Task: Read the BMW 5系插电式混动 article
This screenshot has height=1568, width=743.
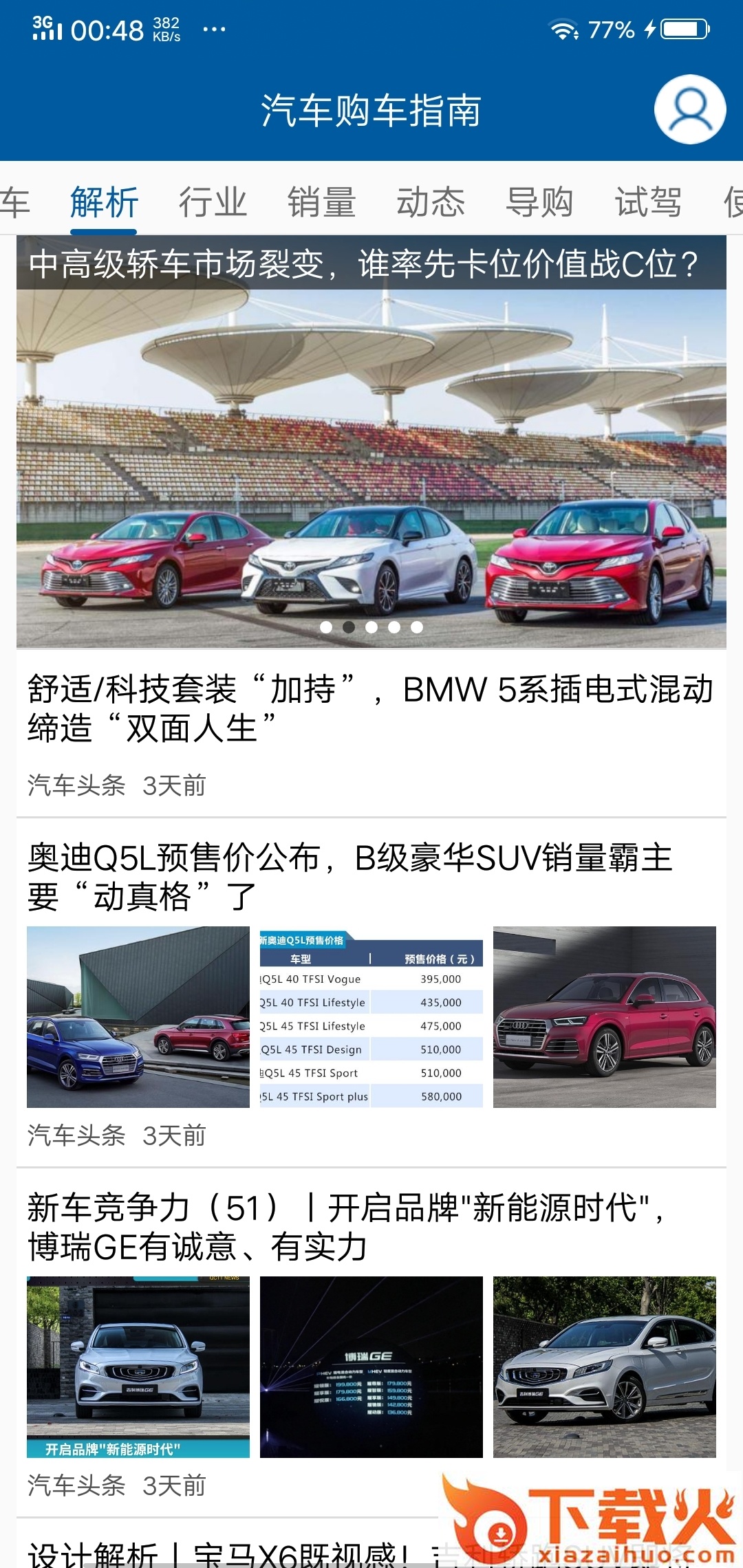Action: tap(370, 708)
